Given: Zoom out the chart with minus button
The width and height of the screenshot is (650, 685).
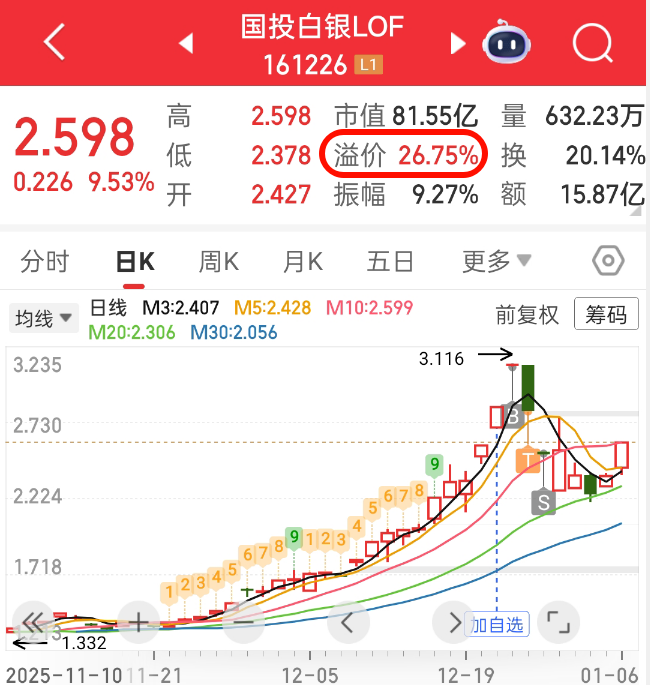Looking at the screenshot, I should click(x=243, y=622).
